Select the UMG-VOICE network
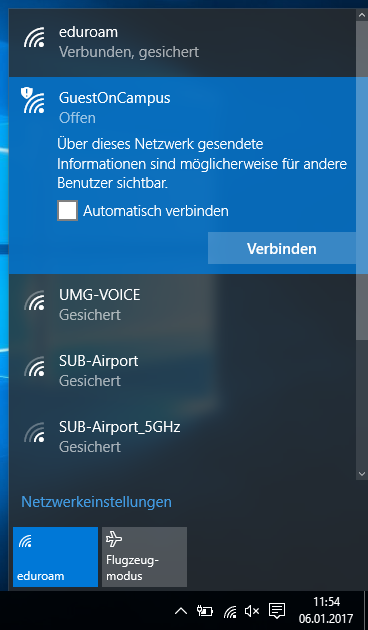The height and width of the screenshot is (630, 368). click(x=182, y=305)
